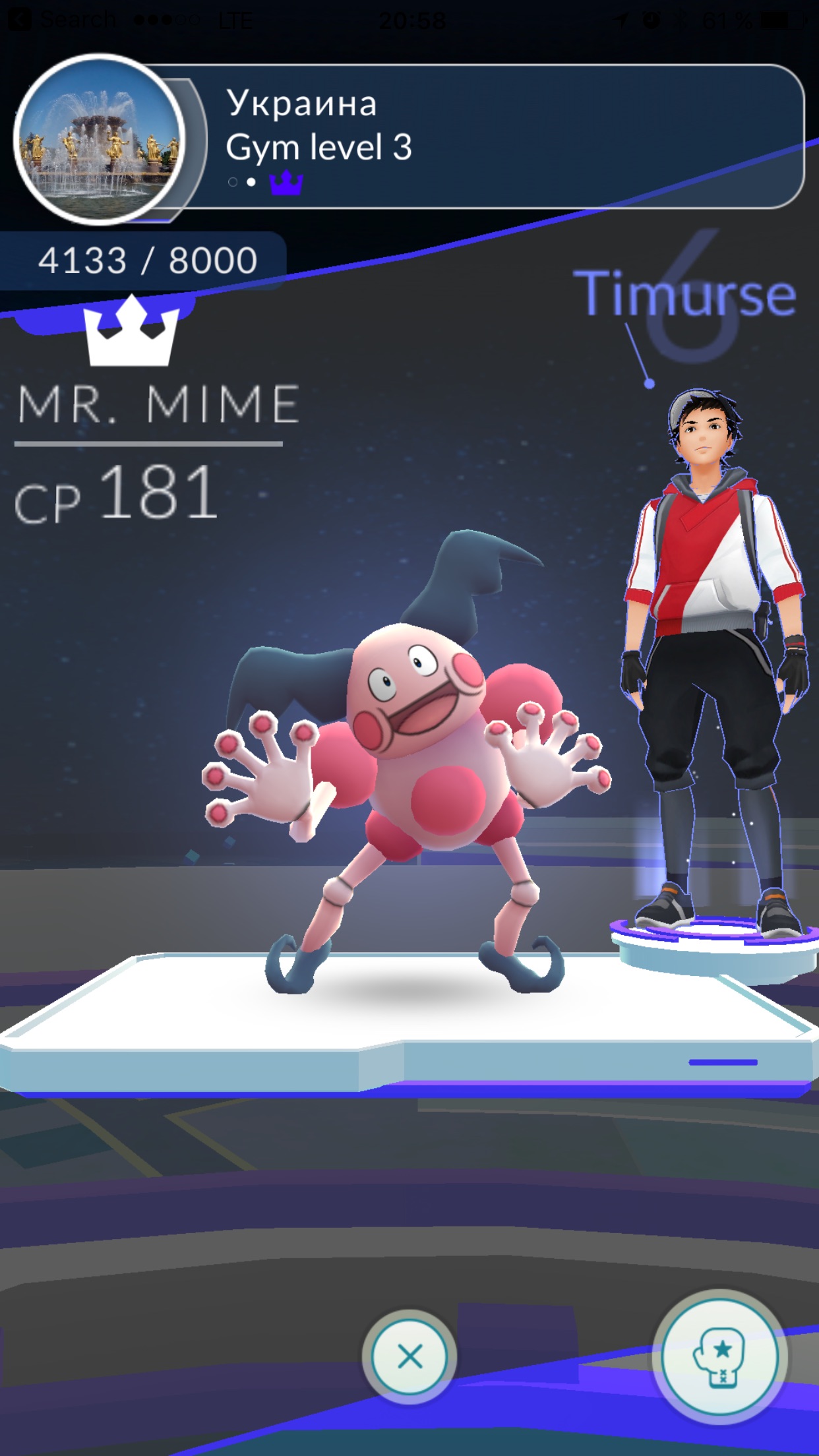819x1456 pixels.
Task: Return to Search via the status bar back arrow
Action: click(x=20, y=20)
